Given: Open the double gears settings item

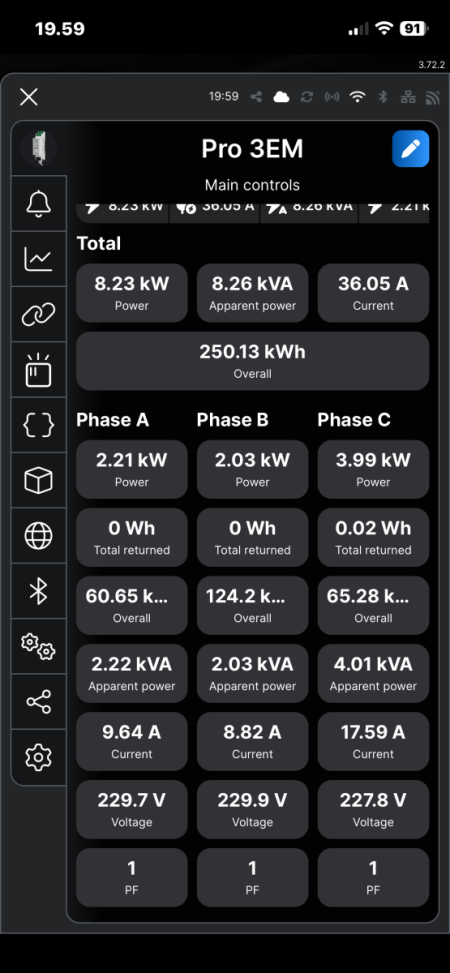Looking at the screenshot, I should click(38, 646).
